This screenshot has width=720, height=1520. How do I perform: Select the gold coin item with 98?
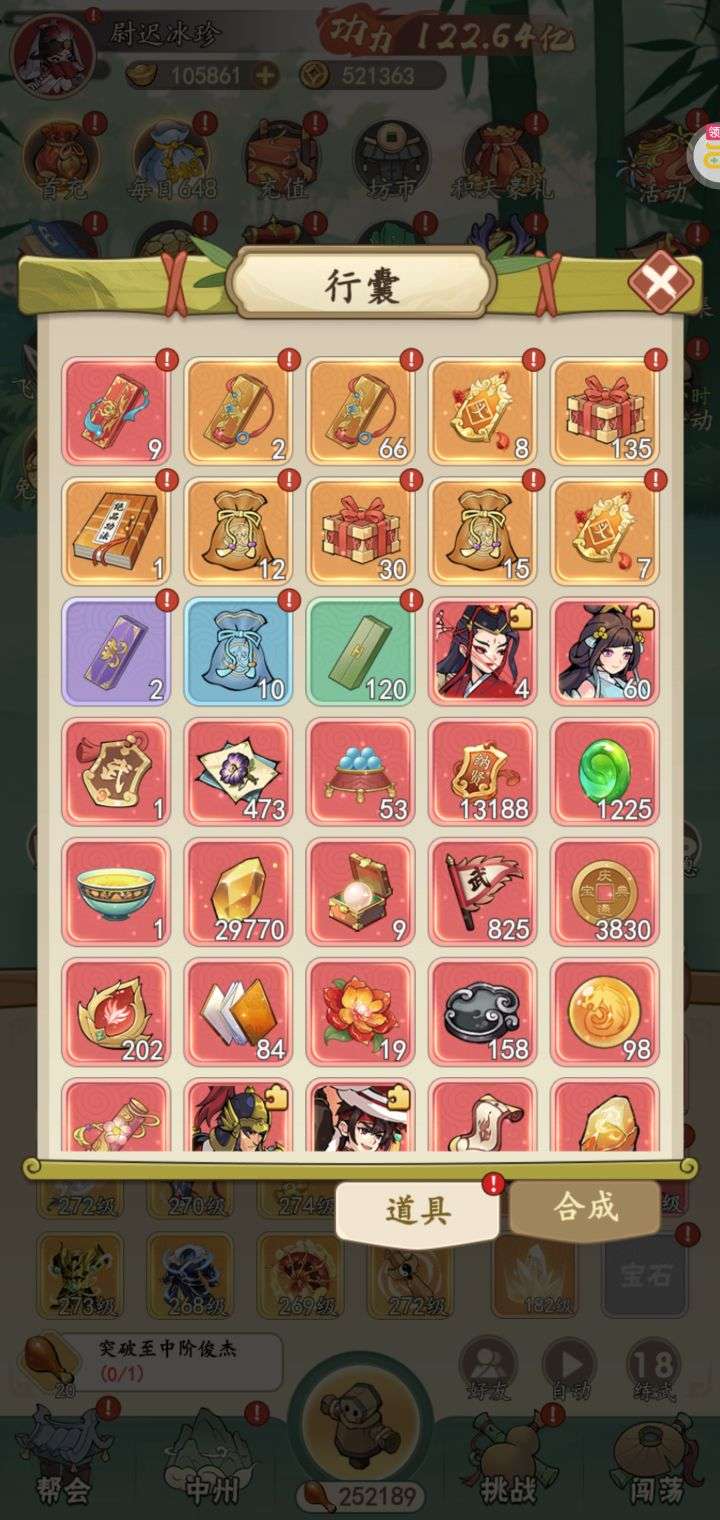click(x=604, y=1011)
